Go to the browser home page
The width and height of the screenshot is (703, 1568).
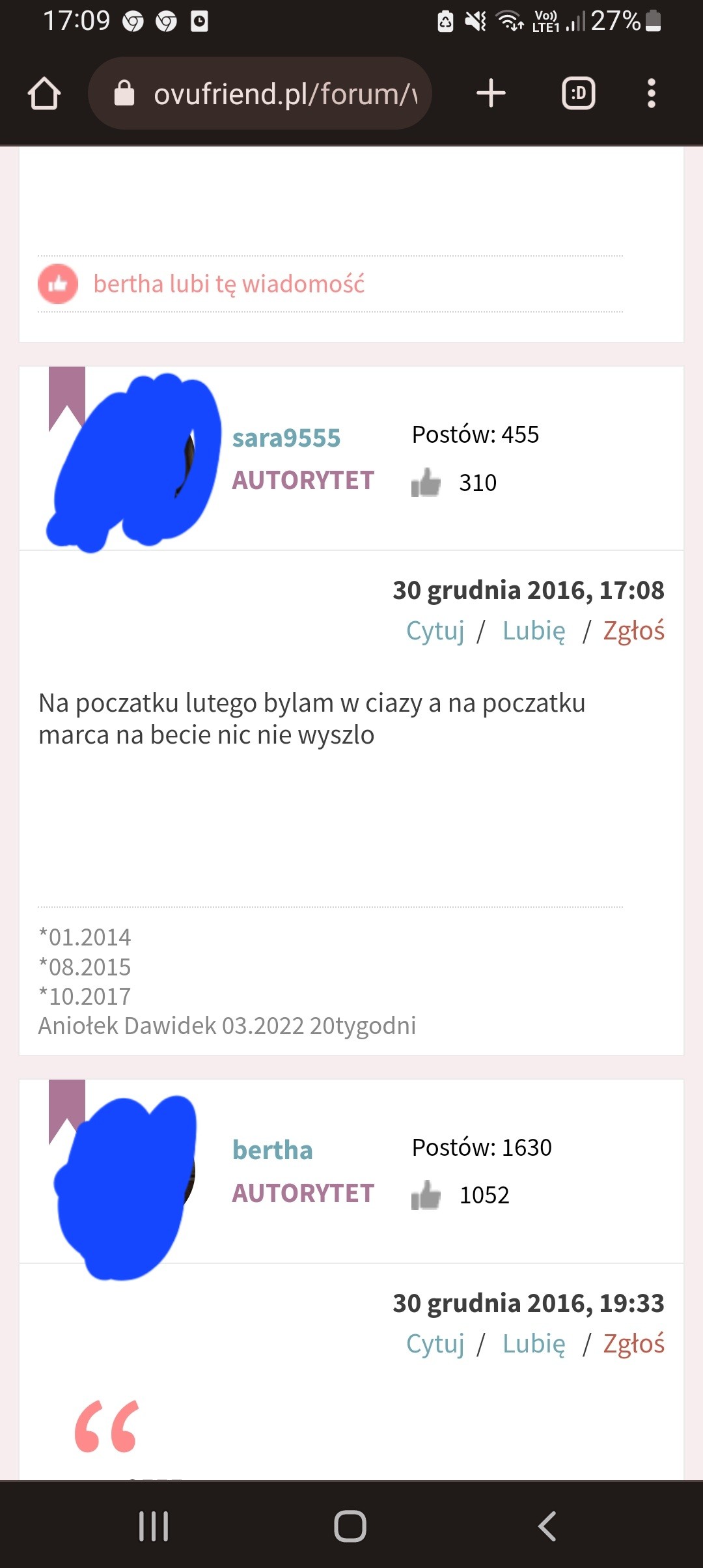coord(44,94)
